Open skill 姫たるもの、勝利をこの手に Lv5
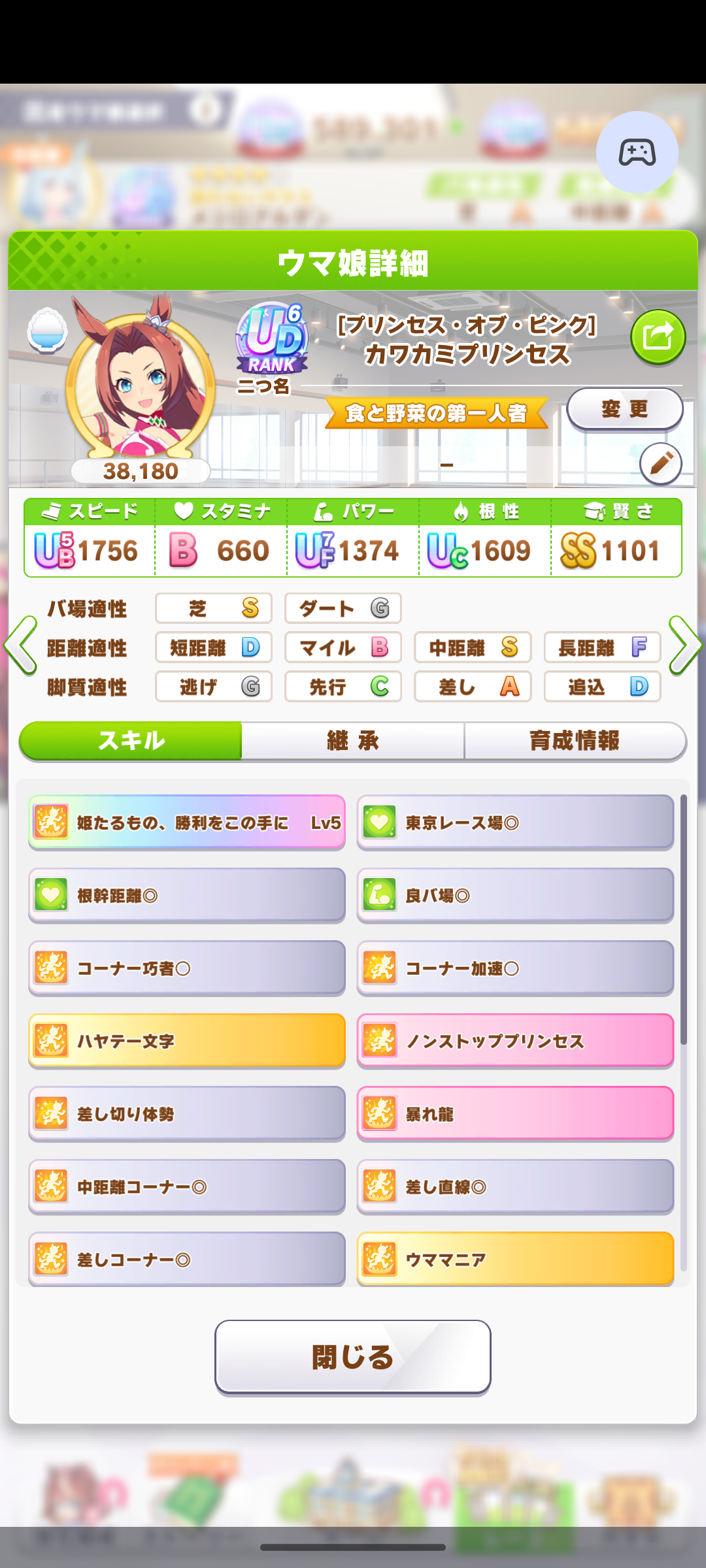706x1568 pixels. (187, 823)
